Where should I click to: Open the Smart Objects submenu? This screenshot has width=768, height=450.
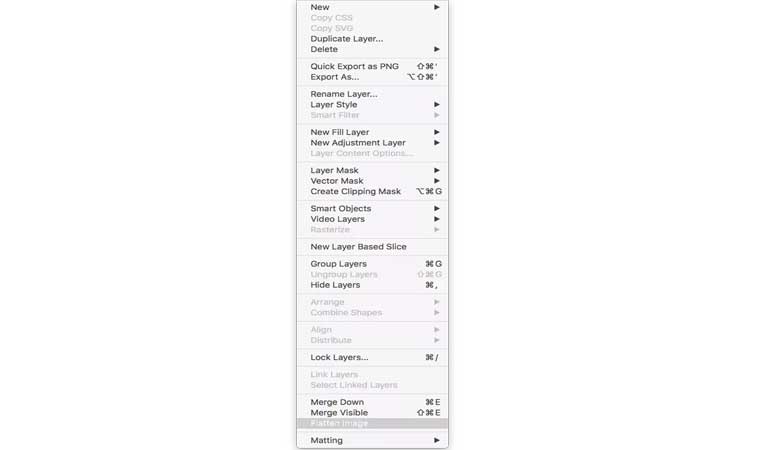point(340,208)
